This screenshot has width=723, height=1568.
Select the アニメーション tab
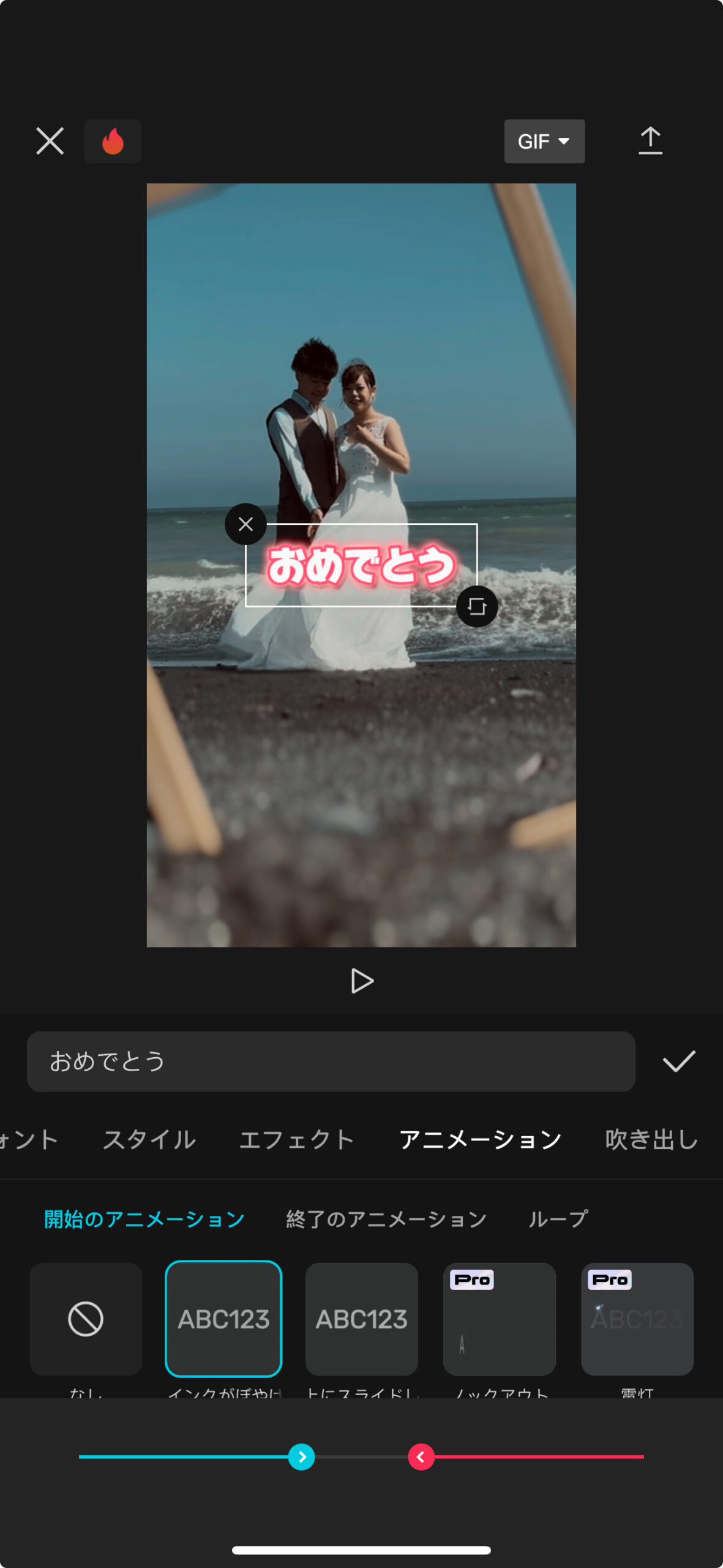[481, 1140]
